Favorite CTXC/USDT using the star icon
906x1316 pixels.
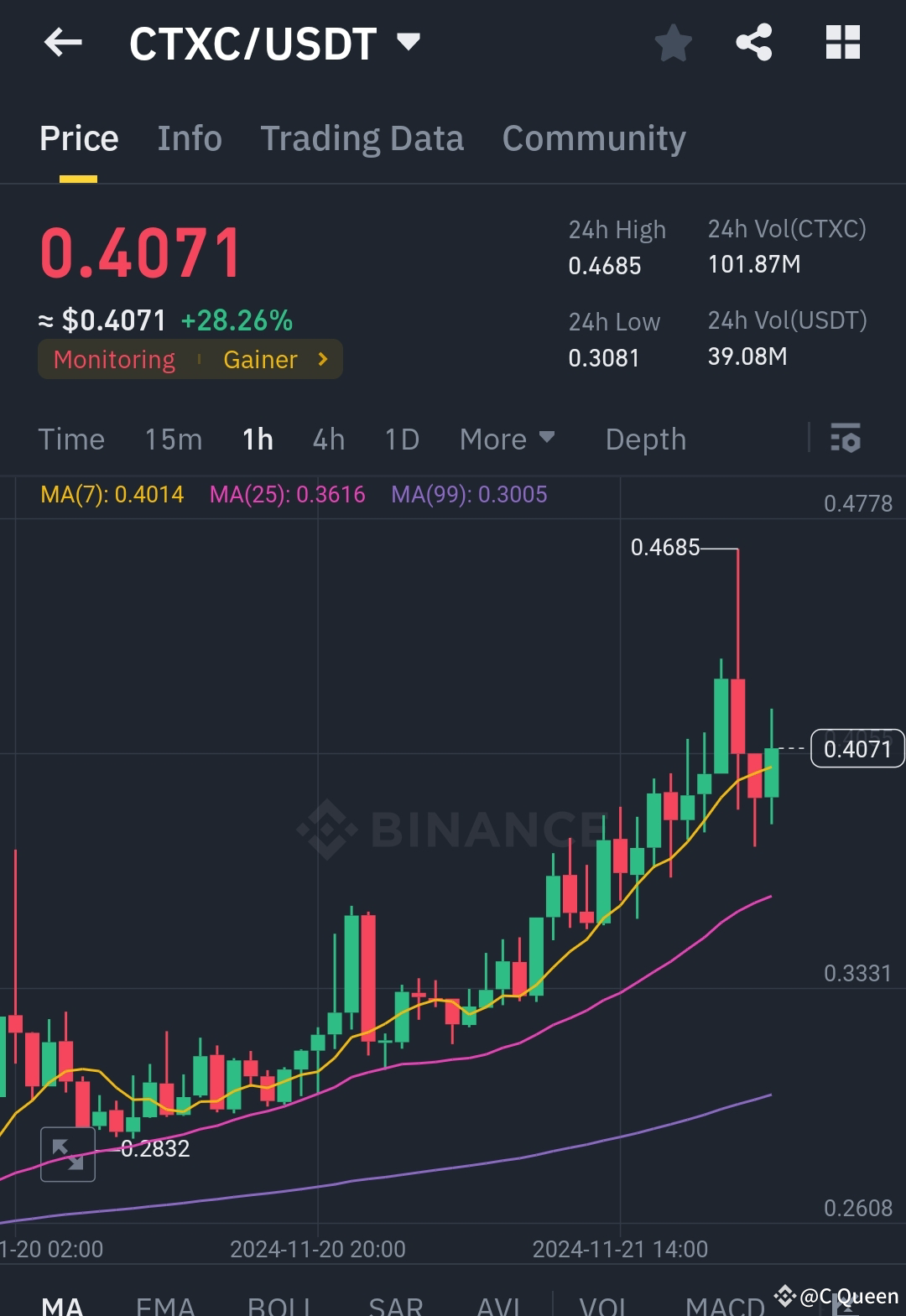673,43
